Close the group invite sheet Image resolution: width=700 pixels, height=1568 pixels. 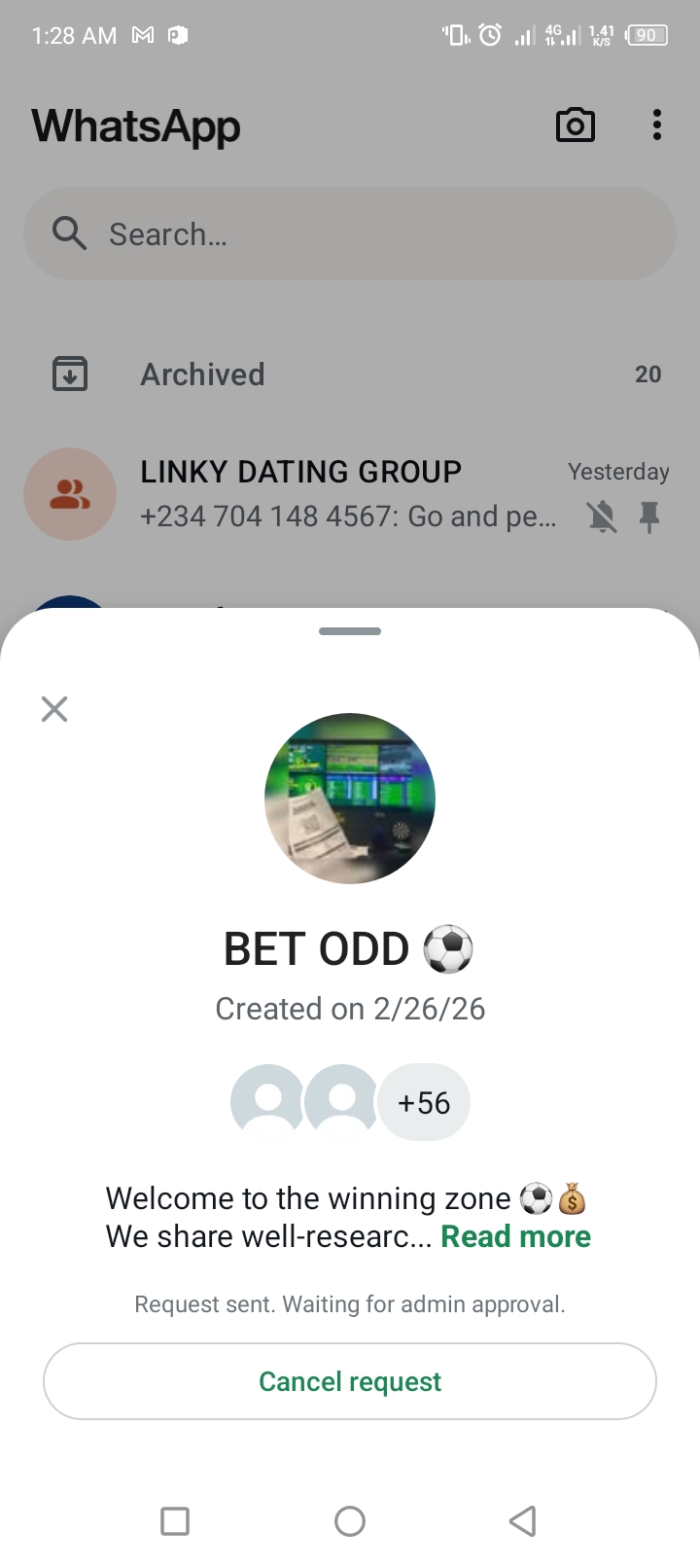click(x=54, y=709)
